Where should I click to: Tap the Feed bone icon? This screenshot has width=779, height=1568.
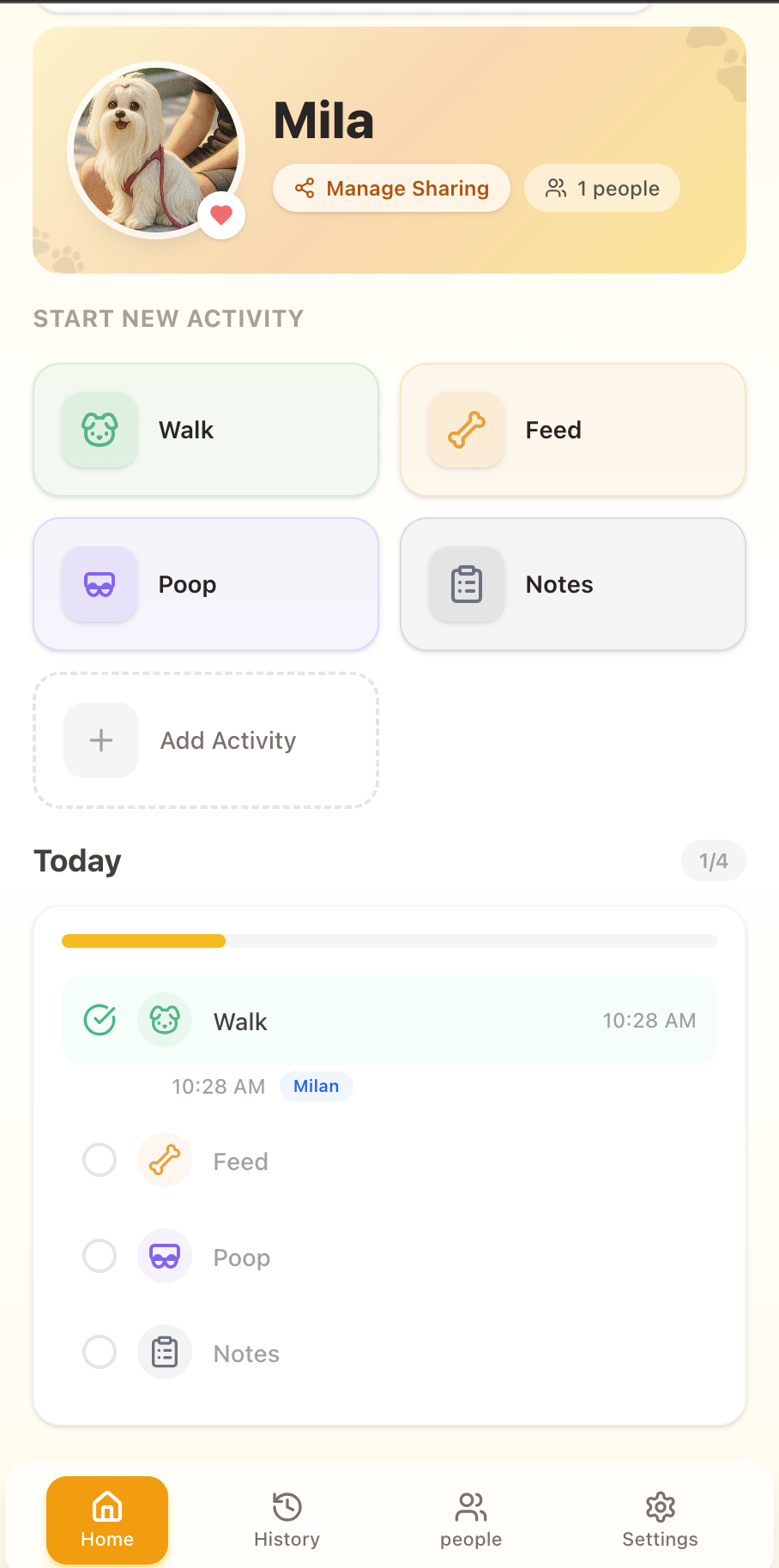[466, 430]
